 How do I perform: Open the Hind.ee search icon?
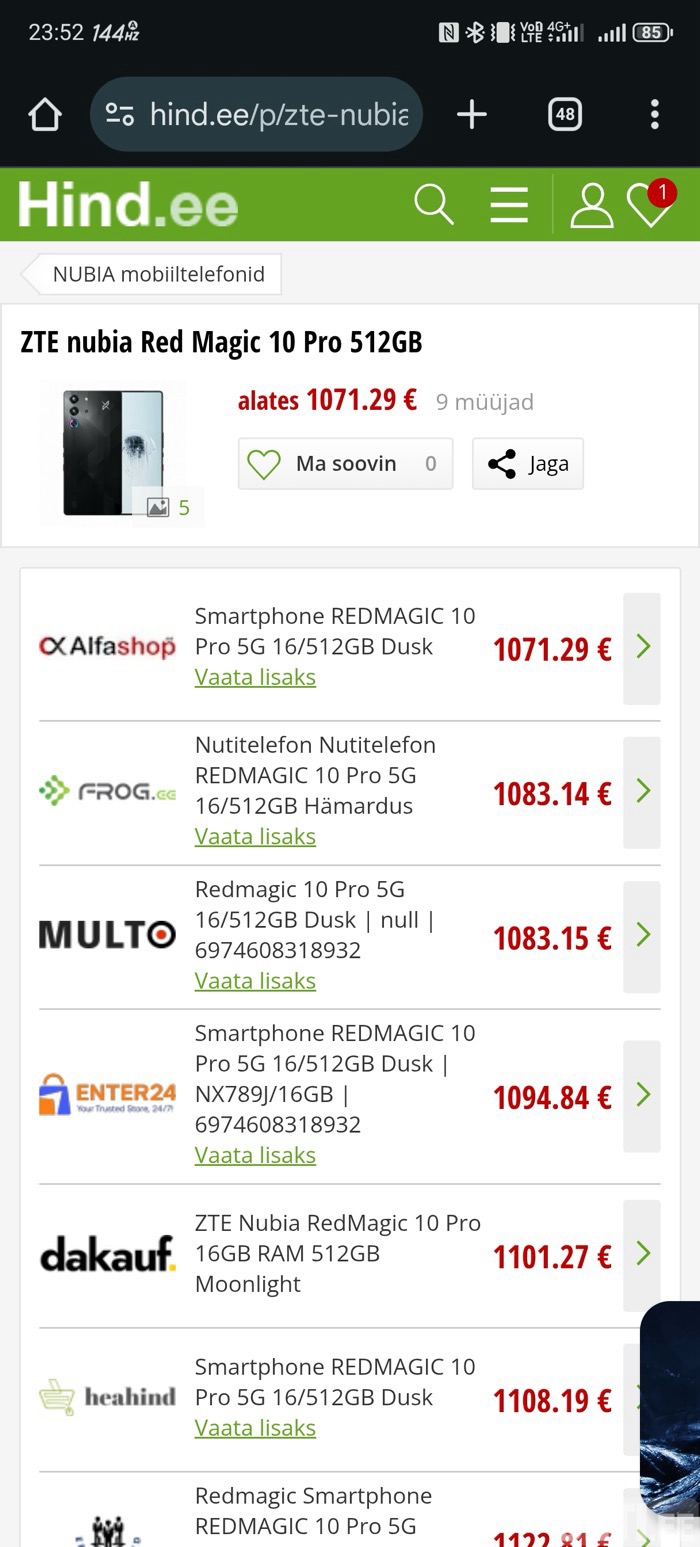[x=434, y=205]
